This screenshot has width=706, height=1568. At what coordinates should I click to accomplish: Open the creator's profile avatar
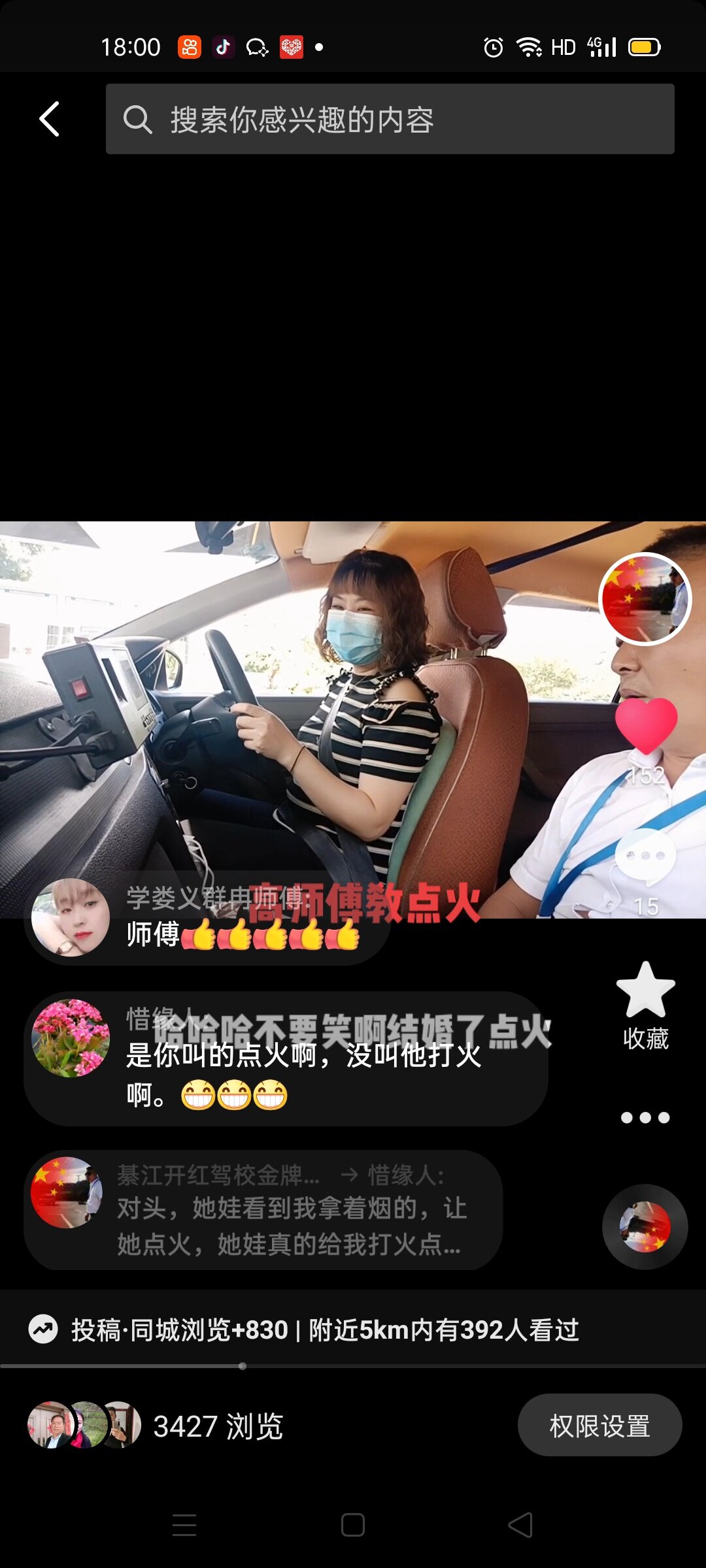645,598
